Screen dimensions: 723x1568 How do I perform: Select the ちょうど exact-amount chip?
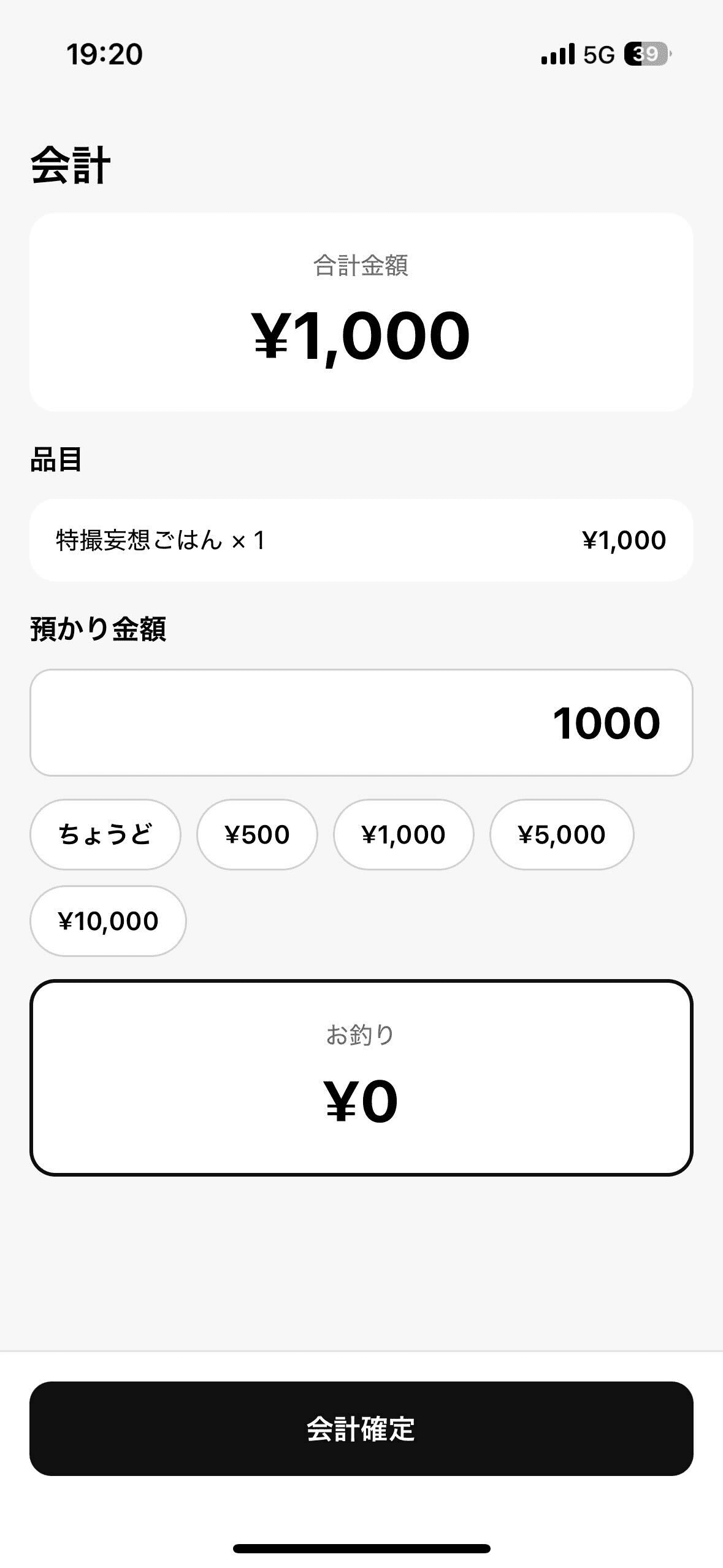pos(104,834)
